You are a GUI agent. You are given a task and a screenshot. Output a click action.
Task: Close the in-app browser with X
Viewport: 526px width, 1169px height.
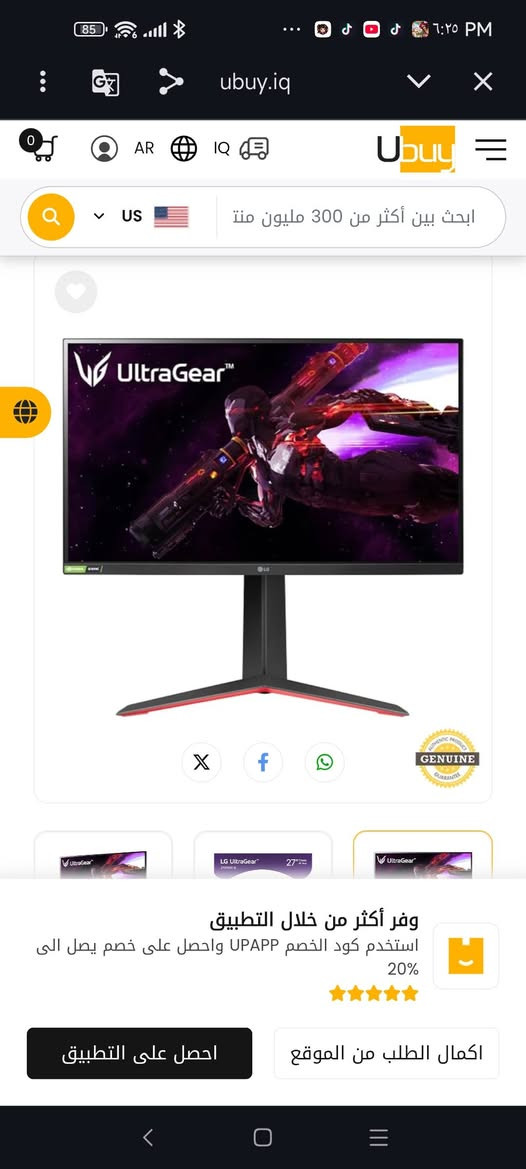click(483, 81)
